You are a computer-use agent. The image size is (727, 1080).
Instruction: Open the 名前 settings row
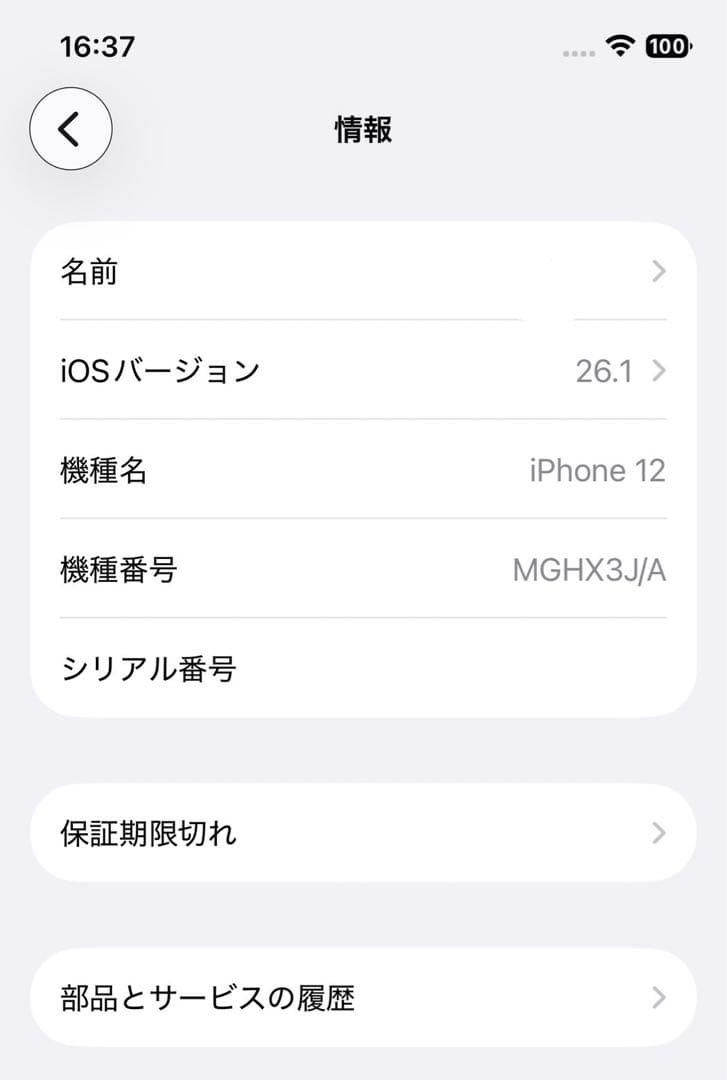[x=363, y=271]
